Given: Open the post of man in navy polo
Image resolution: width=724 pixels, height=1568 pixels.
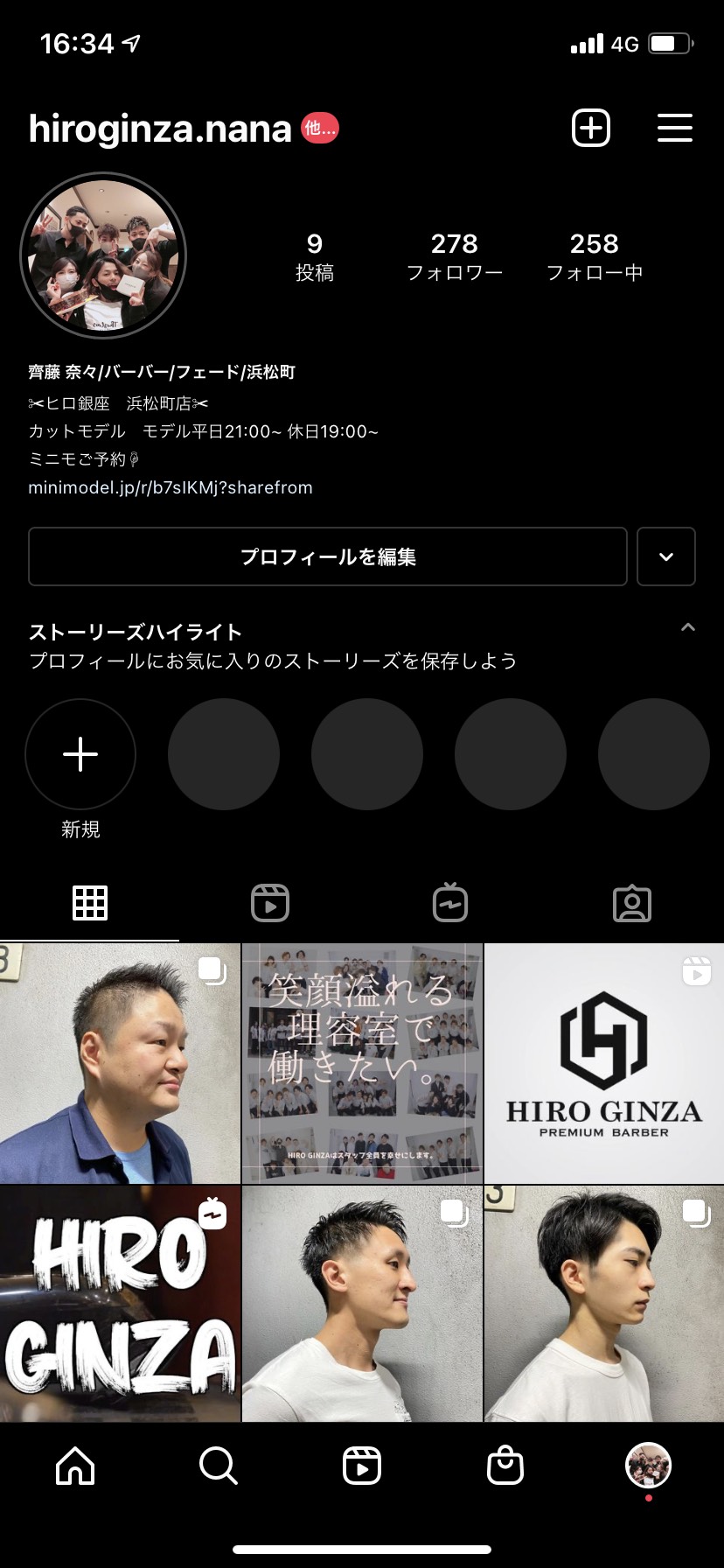Looking at the screenshot, I should tap(120, 1063).
